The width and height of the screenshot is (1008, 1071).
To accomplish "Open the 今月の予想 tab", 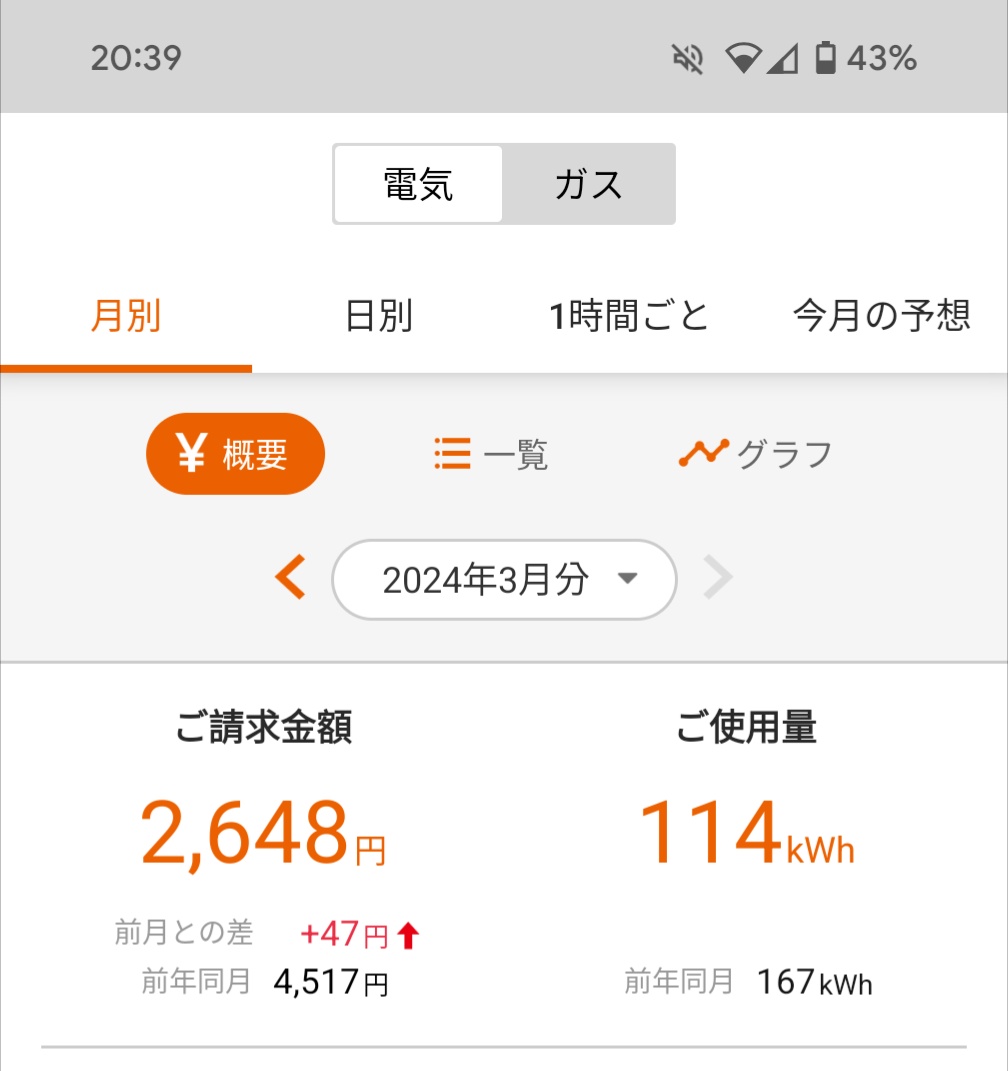I will (x=881, y=316).
